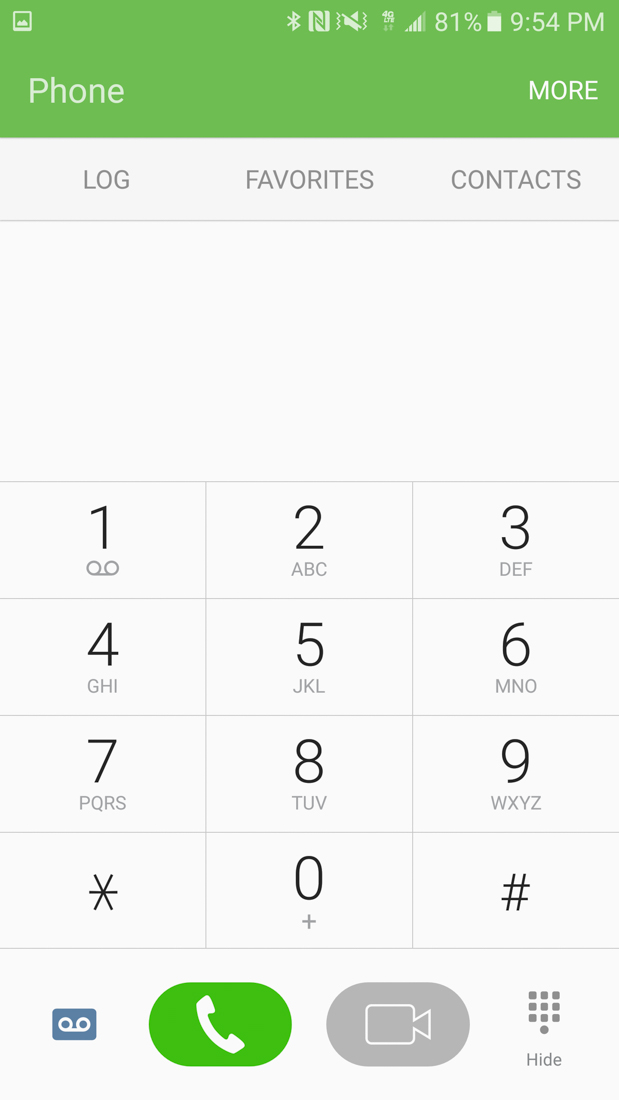619x1100 pixels.
Task: Tap the star key
Action: click(103, 891)
